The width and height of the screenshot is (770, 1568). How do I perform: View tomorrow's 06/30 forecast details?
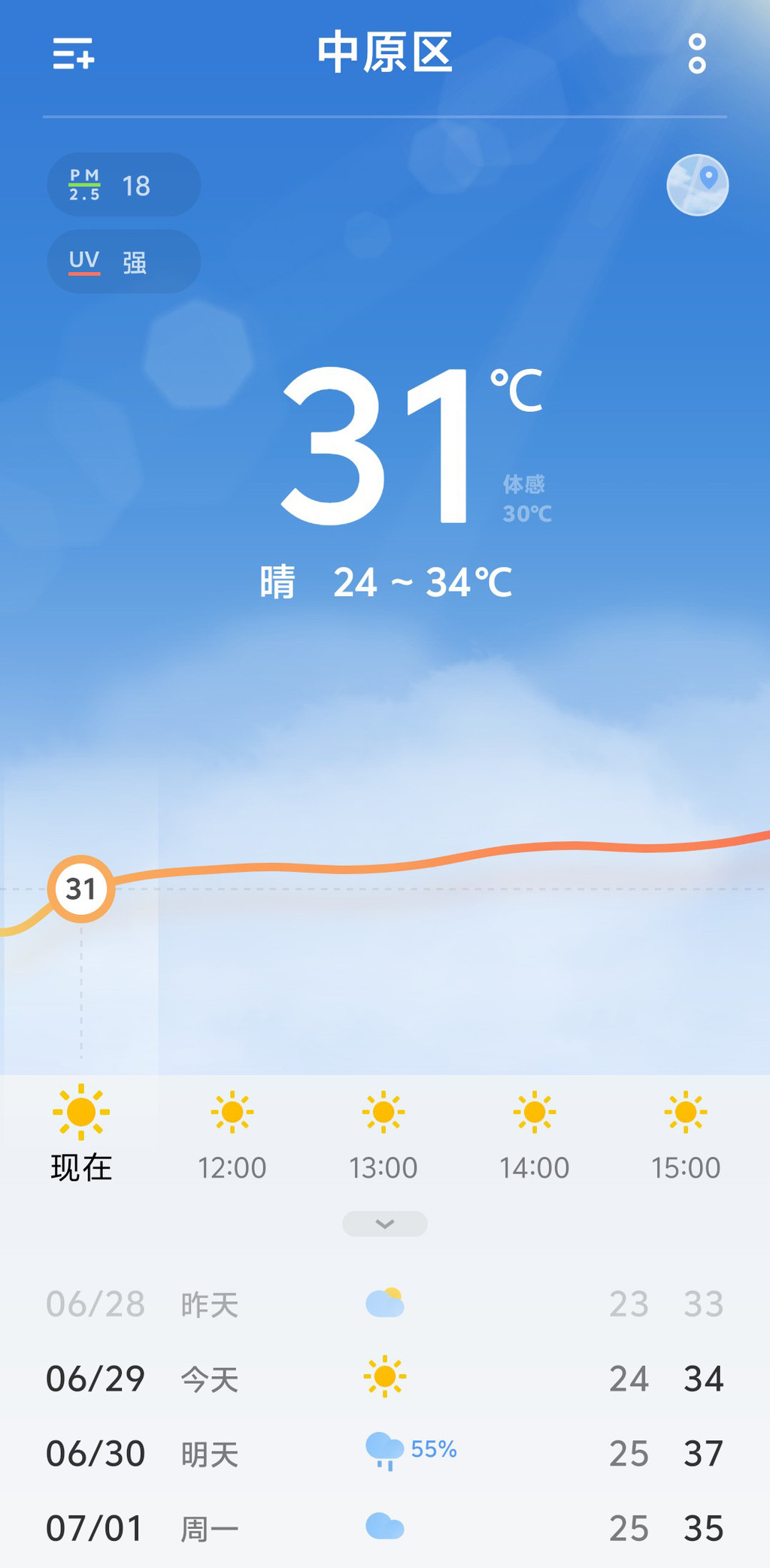(384, 1453)
